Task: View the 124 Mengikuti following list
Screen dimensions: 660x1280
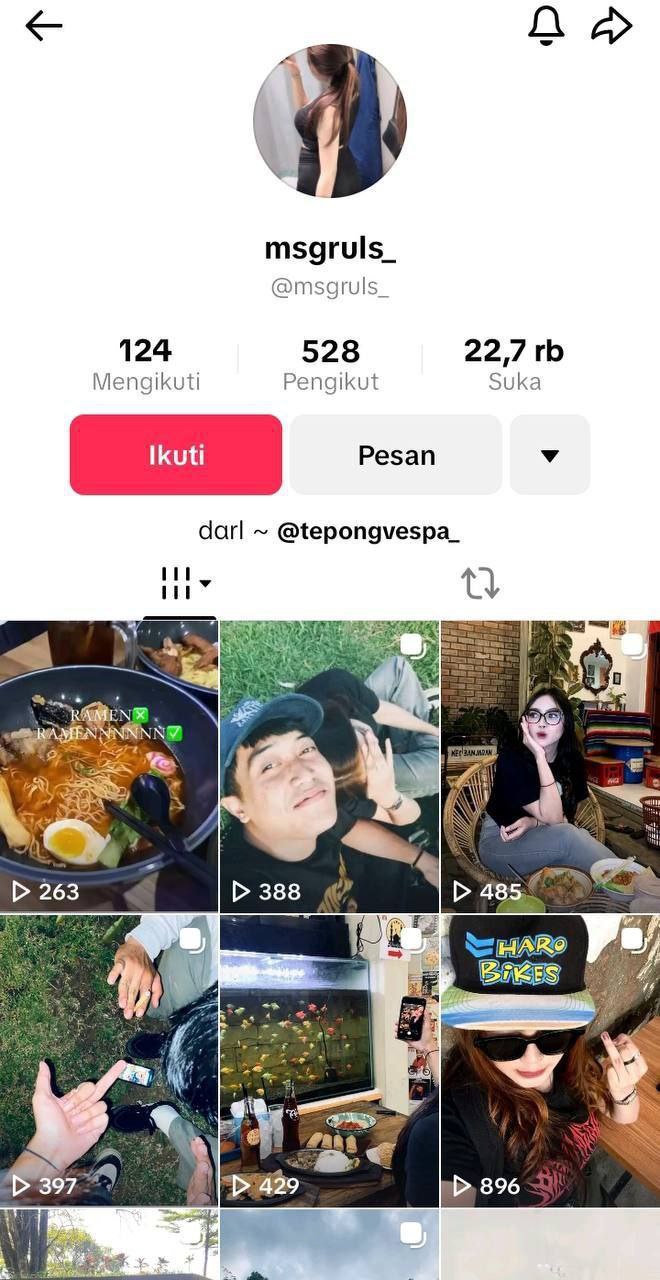Action: click(x=146, y=365)
